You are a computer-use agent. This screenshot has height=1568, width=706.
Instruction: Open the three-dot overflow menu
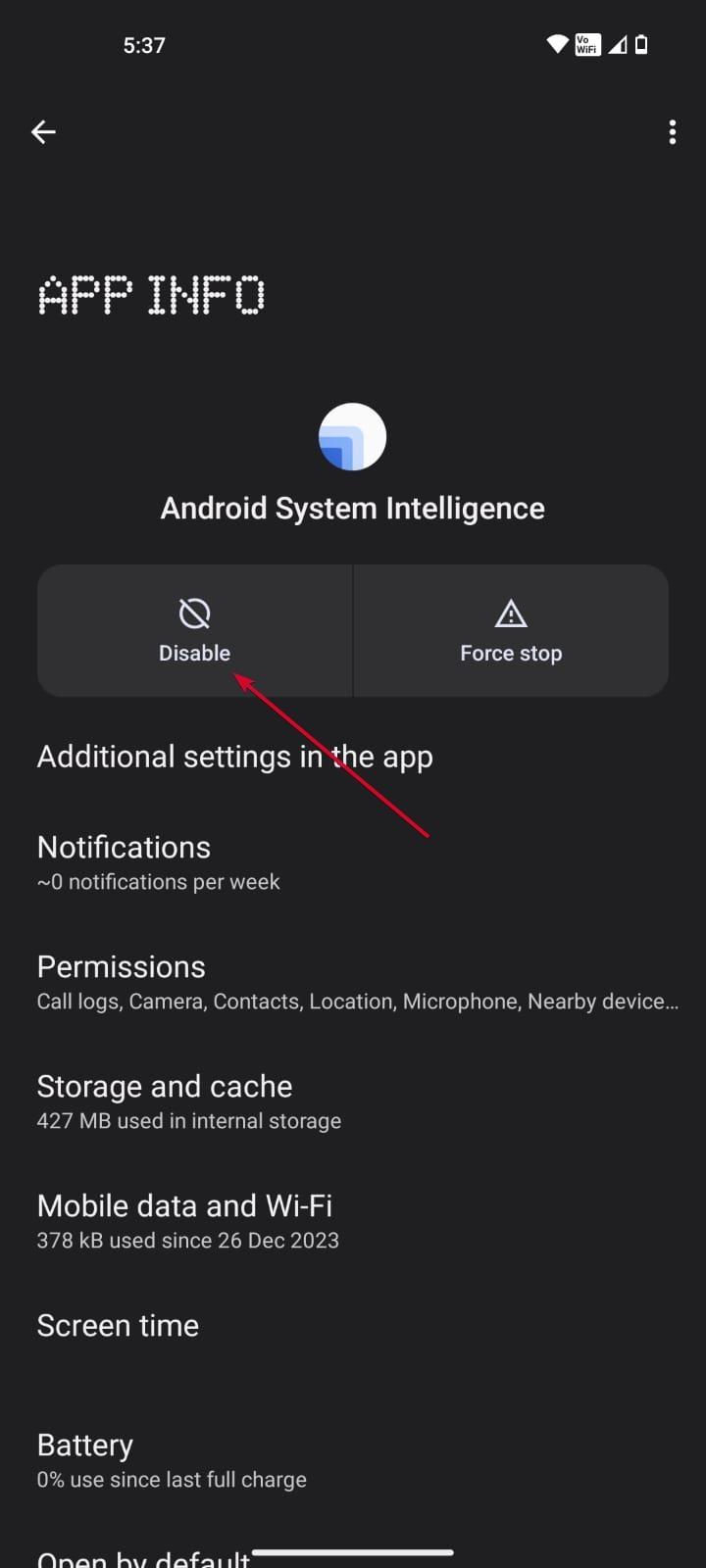click(x=673, y=131)
